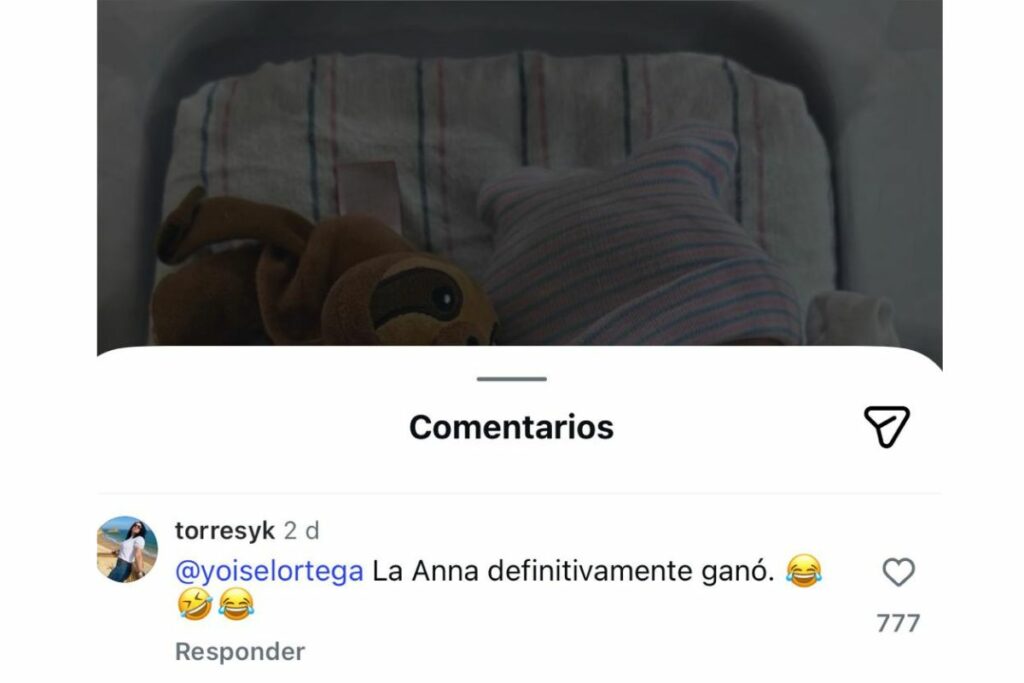The width and height of the screenshot is (1024, 683).
Task: Share the post via the paper-plane icon
Action: point(886,426)
